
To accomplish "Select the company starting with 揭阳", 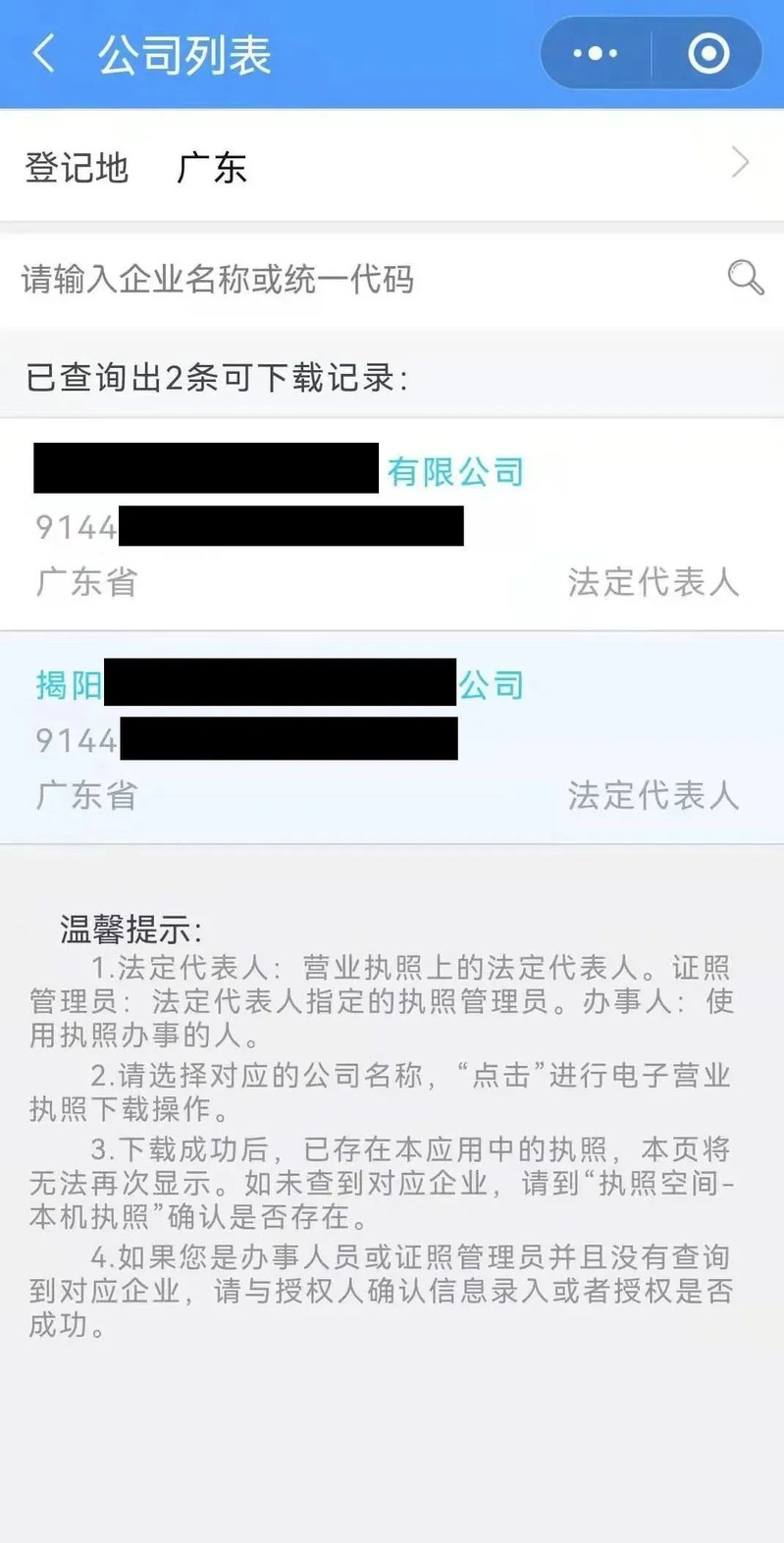I will click(392, 738).
